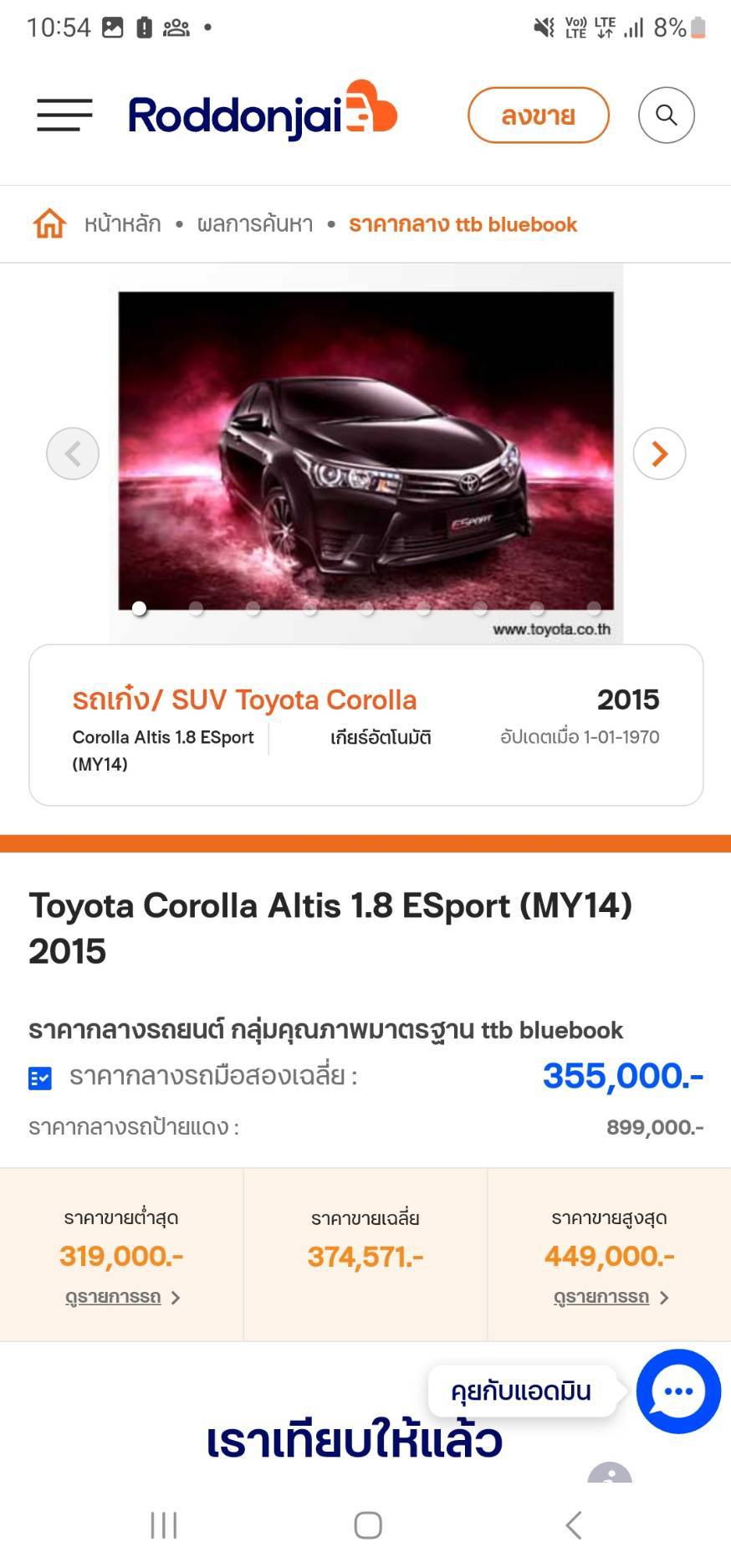
Task: Open the hamburger menu
Action: [x=64, y=115]
